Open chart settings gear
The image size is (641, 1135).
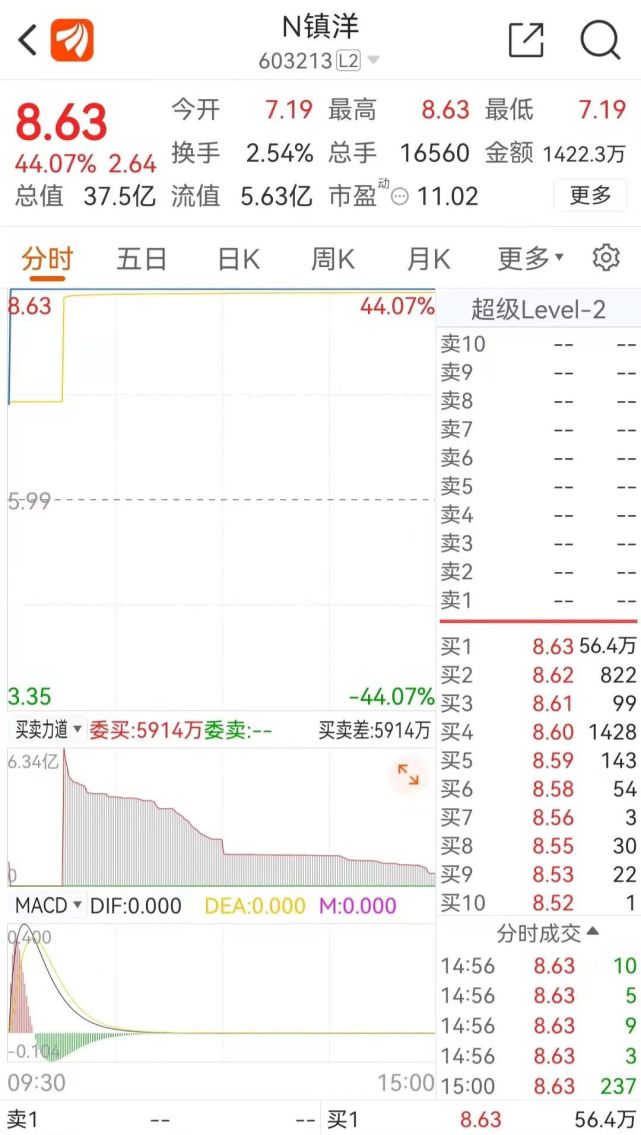point(606,258)
